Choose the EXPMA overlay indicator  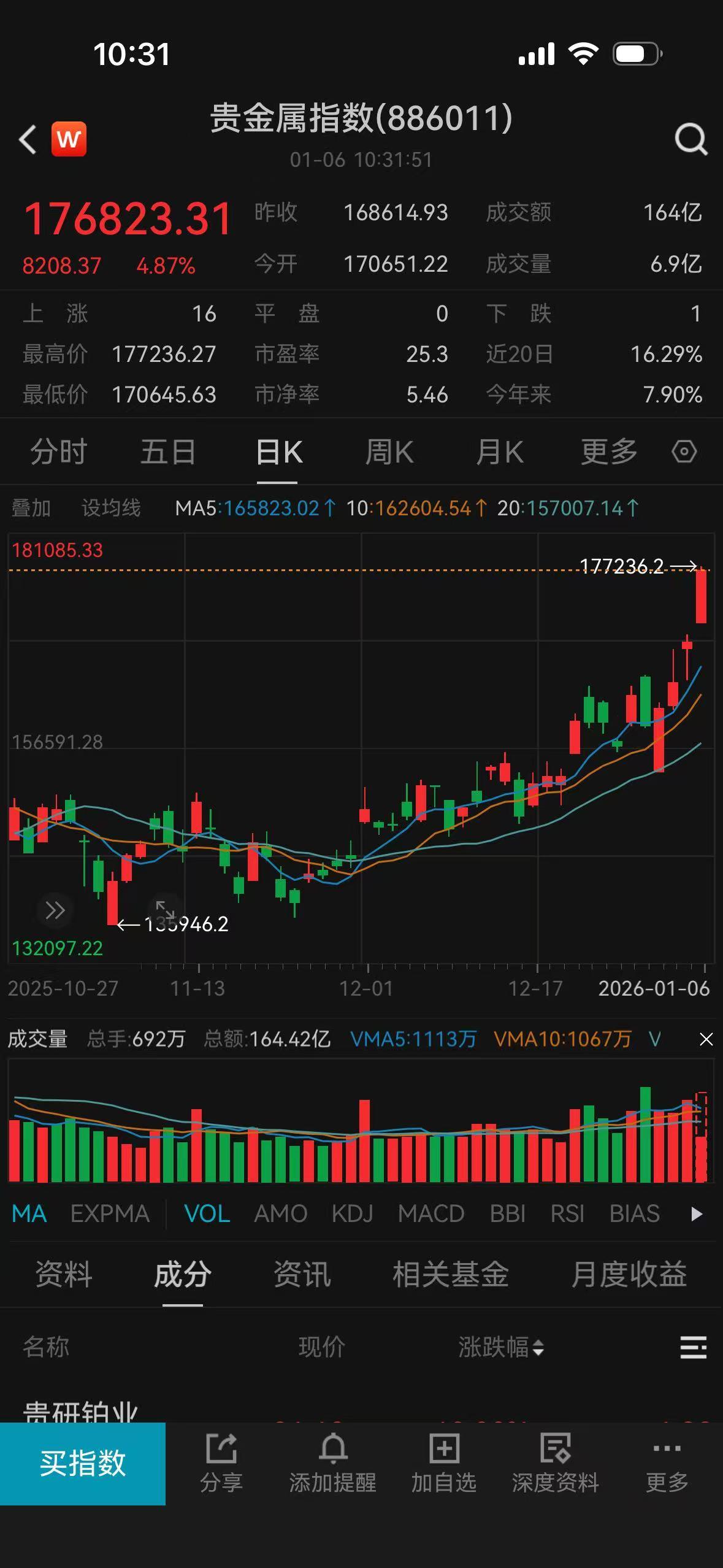[x=110, y=1213]
